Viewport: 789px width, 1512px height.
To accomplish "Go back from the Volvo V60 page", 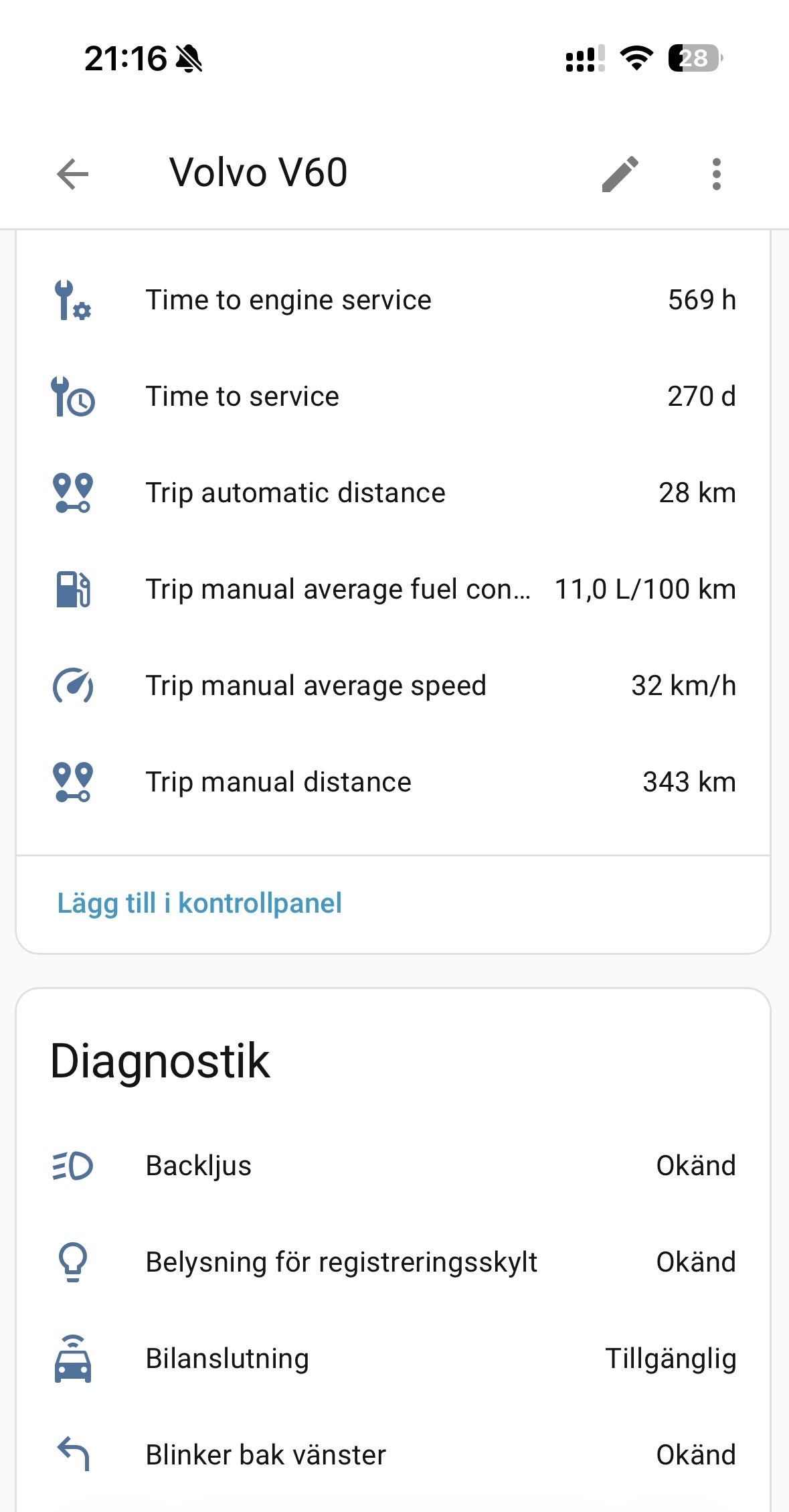I will [73, 174].
